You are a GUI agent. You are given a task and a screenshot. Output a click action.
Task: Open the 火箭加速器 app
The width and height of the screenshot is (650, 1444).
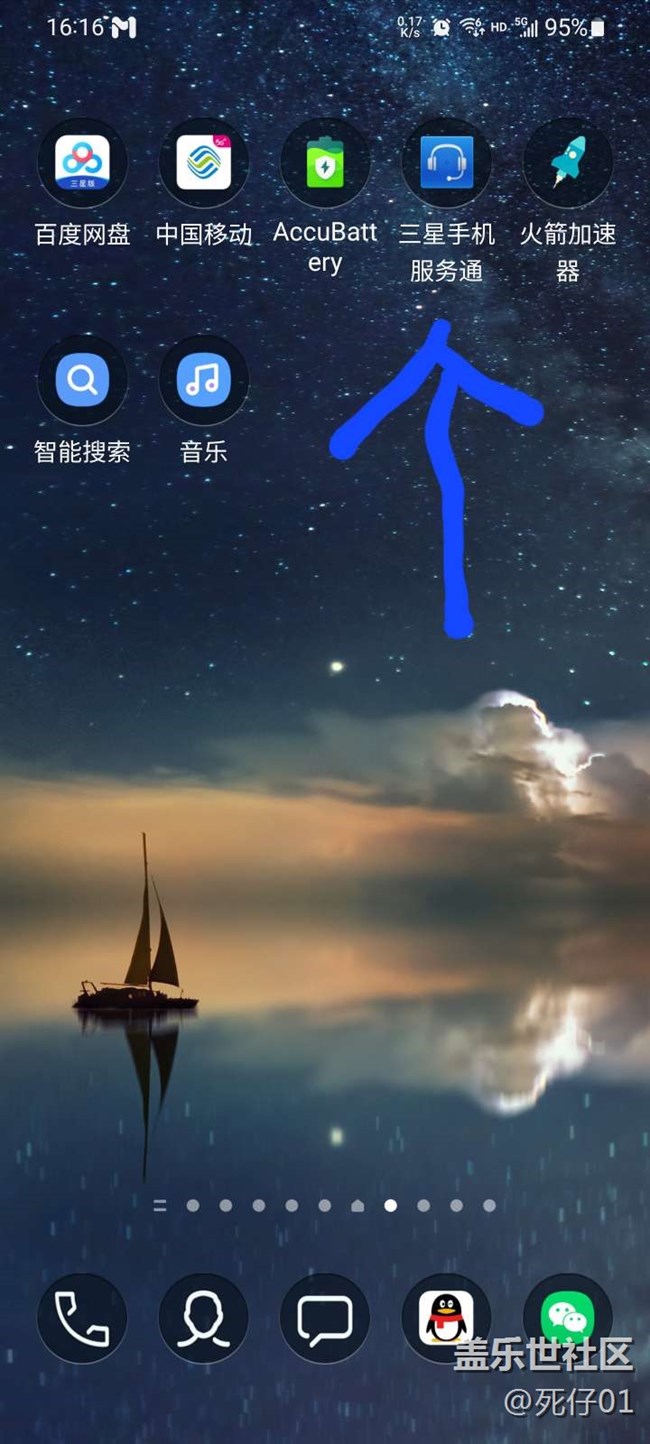pos(568,163)
